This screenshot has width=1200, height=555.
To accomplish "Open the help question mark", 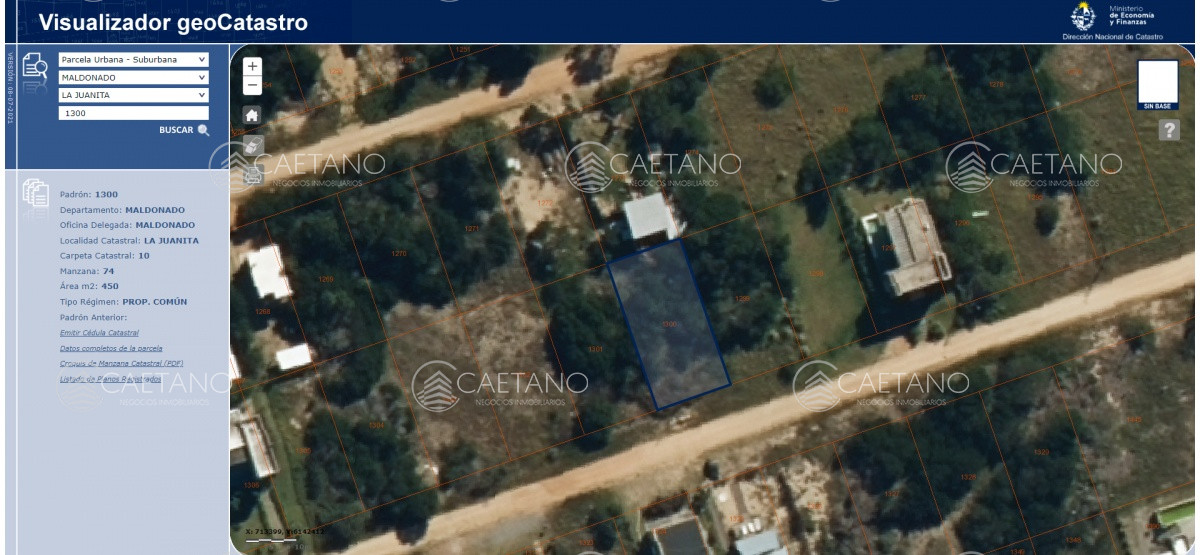I will (1169, 129).
